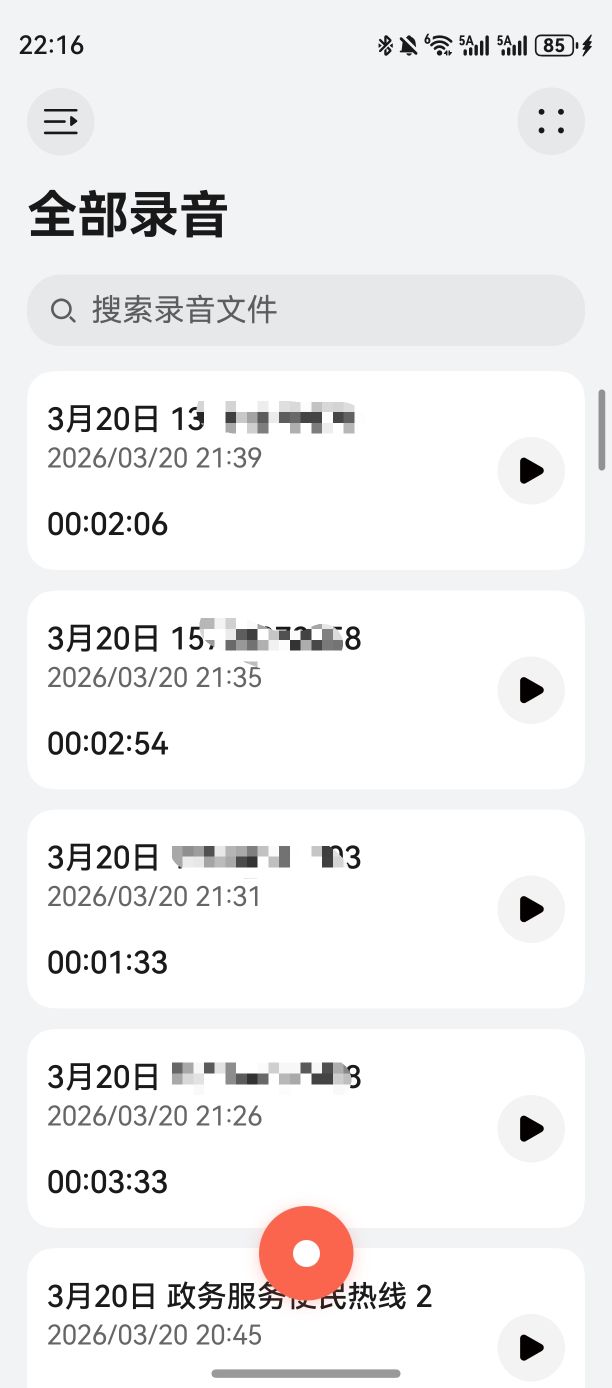612x1388 pixels.
Task: Play the recording saved at 21:31
Action: [531, 909]
